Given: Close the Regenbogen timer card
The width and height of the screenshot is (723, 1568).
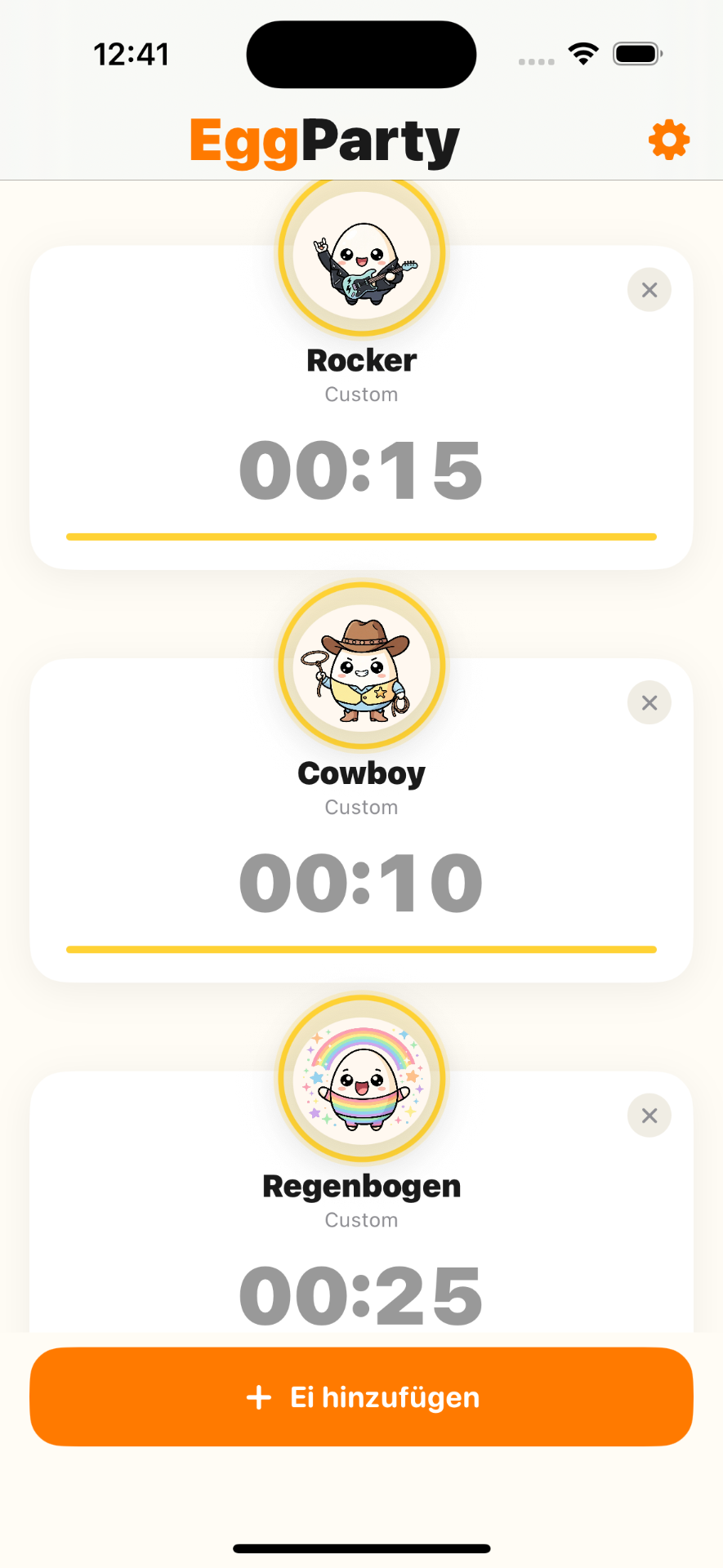Looking at the screenshot, I should tap(649, 1115).
